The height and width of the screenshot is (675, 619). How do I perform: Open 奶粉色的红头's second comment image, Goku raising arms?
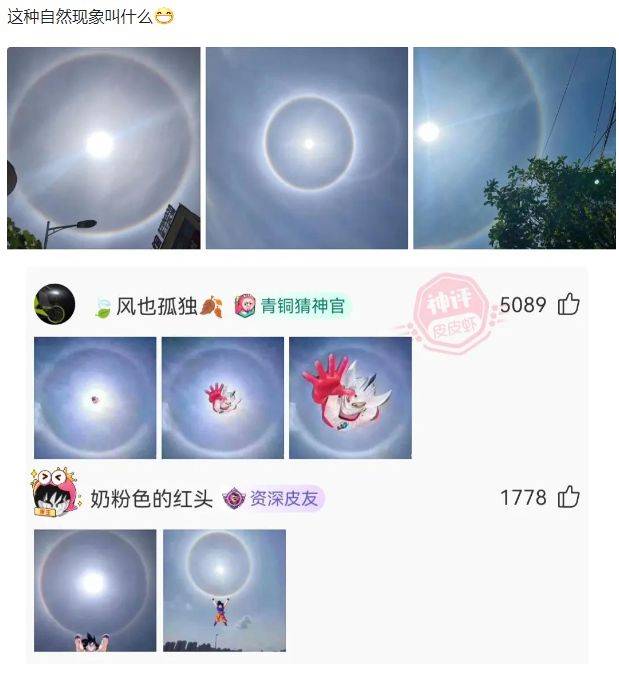224,590
